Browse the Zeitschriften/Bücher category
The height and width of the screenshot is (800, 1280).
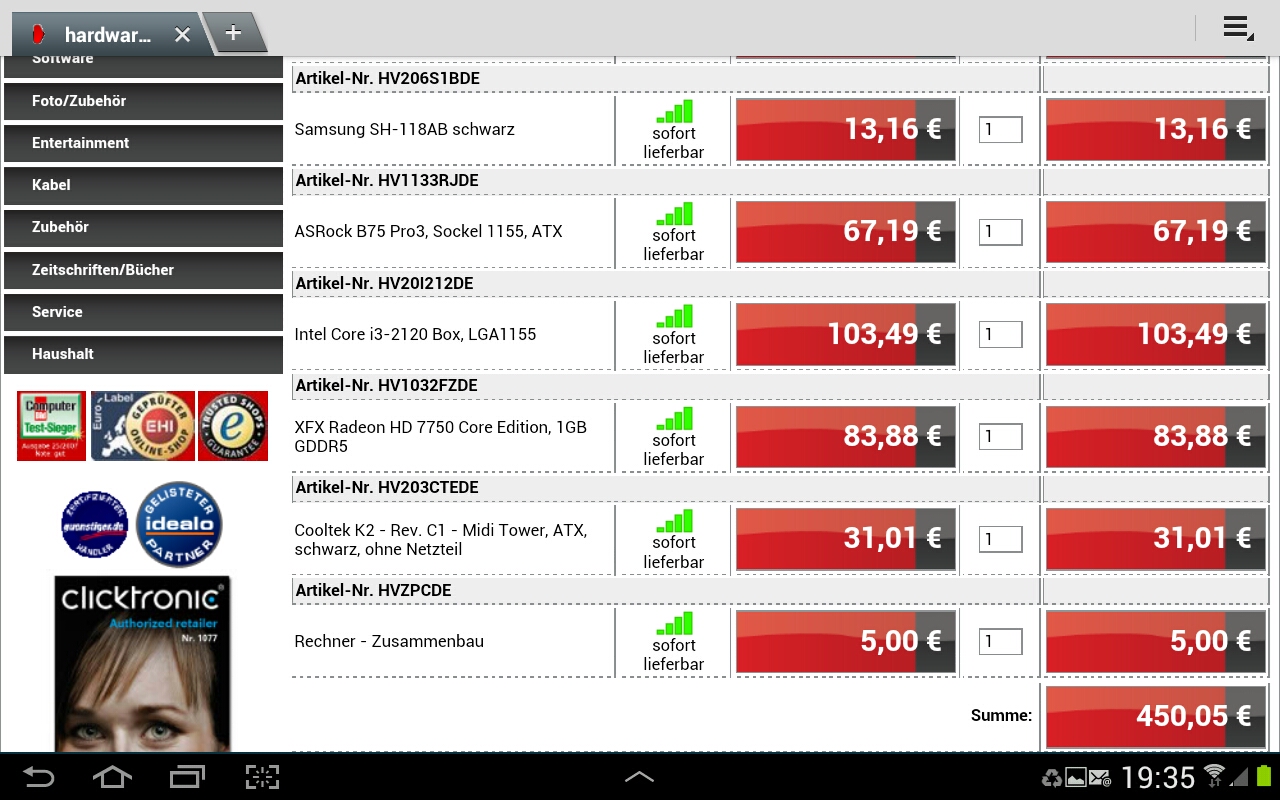144,270
